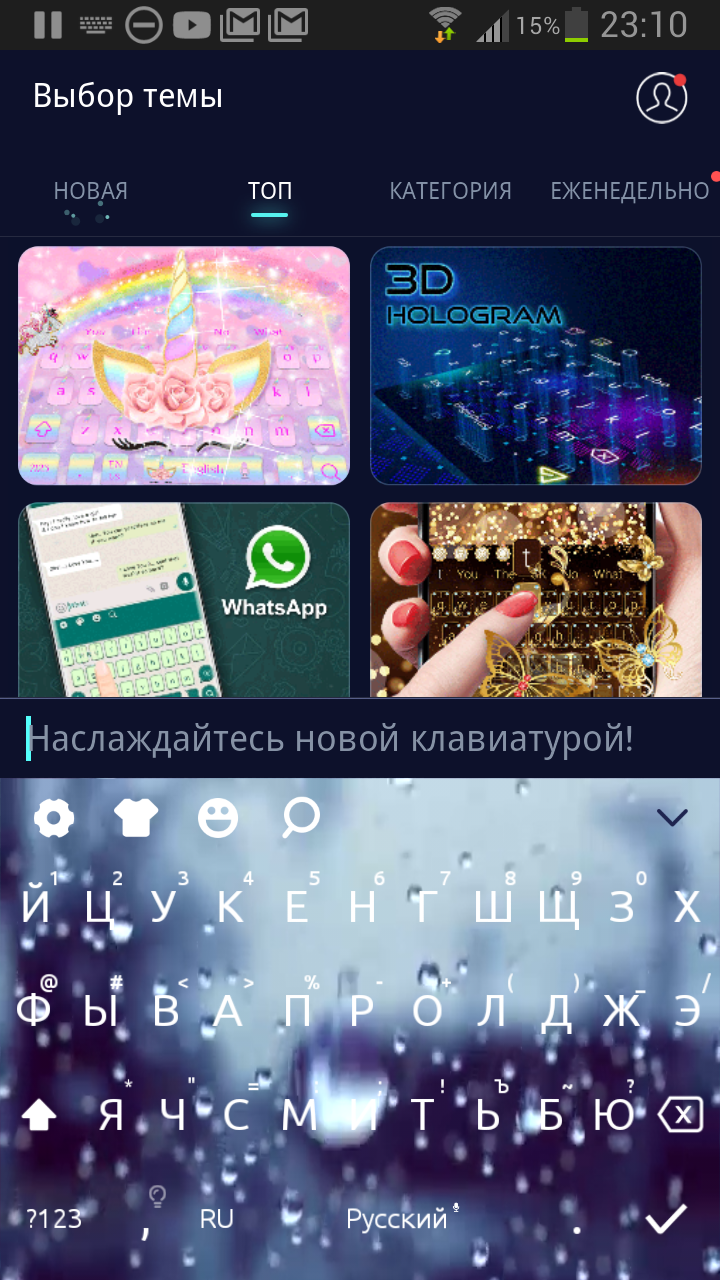Select the ТОП tab
The width and height of the screenshot is (720, 1280).
270,191
